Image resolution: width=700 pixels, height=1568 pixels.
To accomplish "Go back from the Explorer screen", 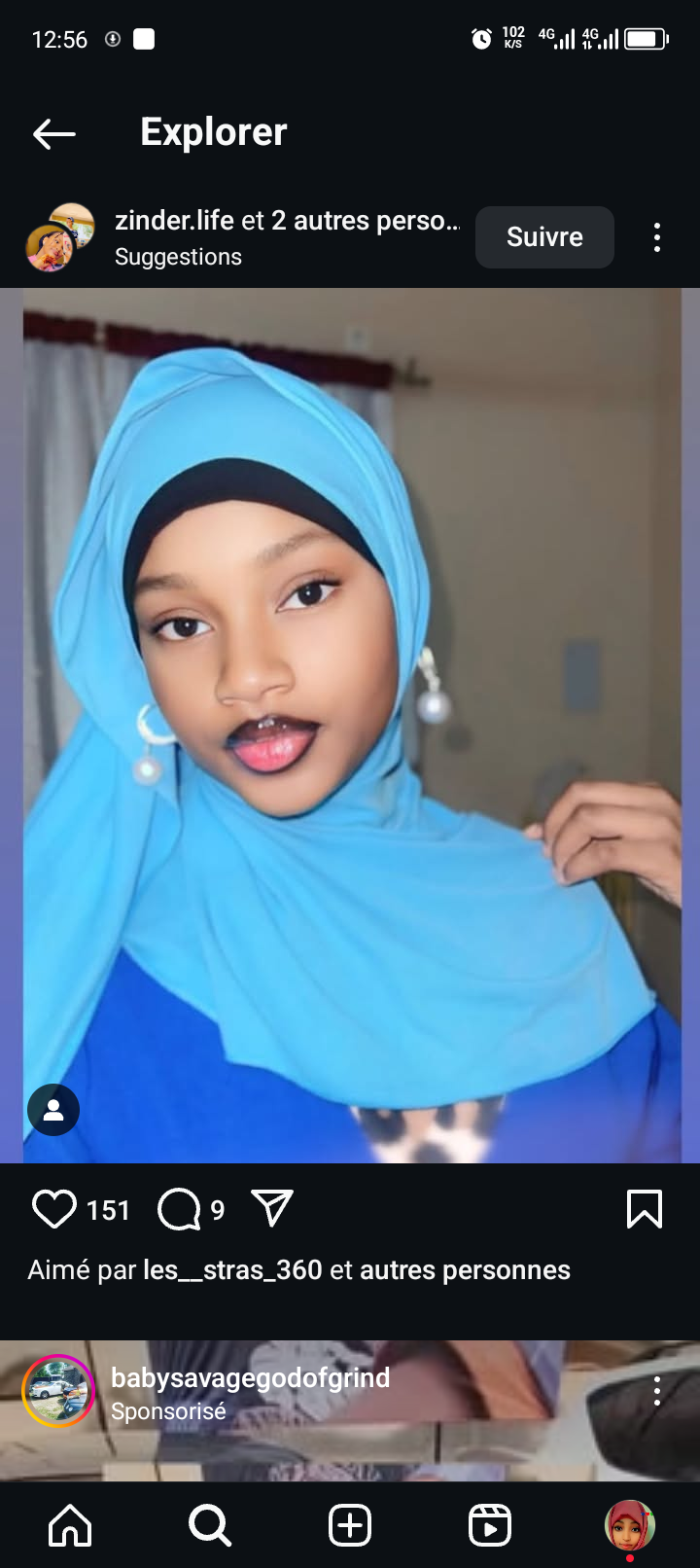I will 53,133.
